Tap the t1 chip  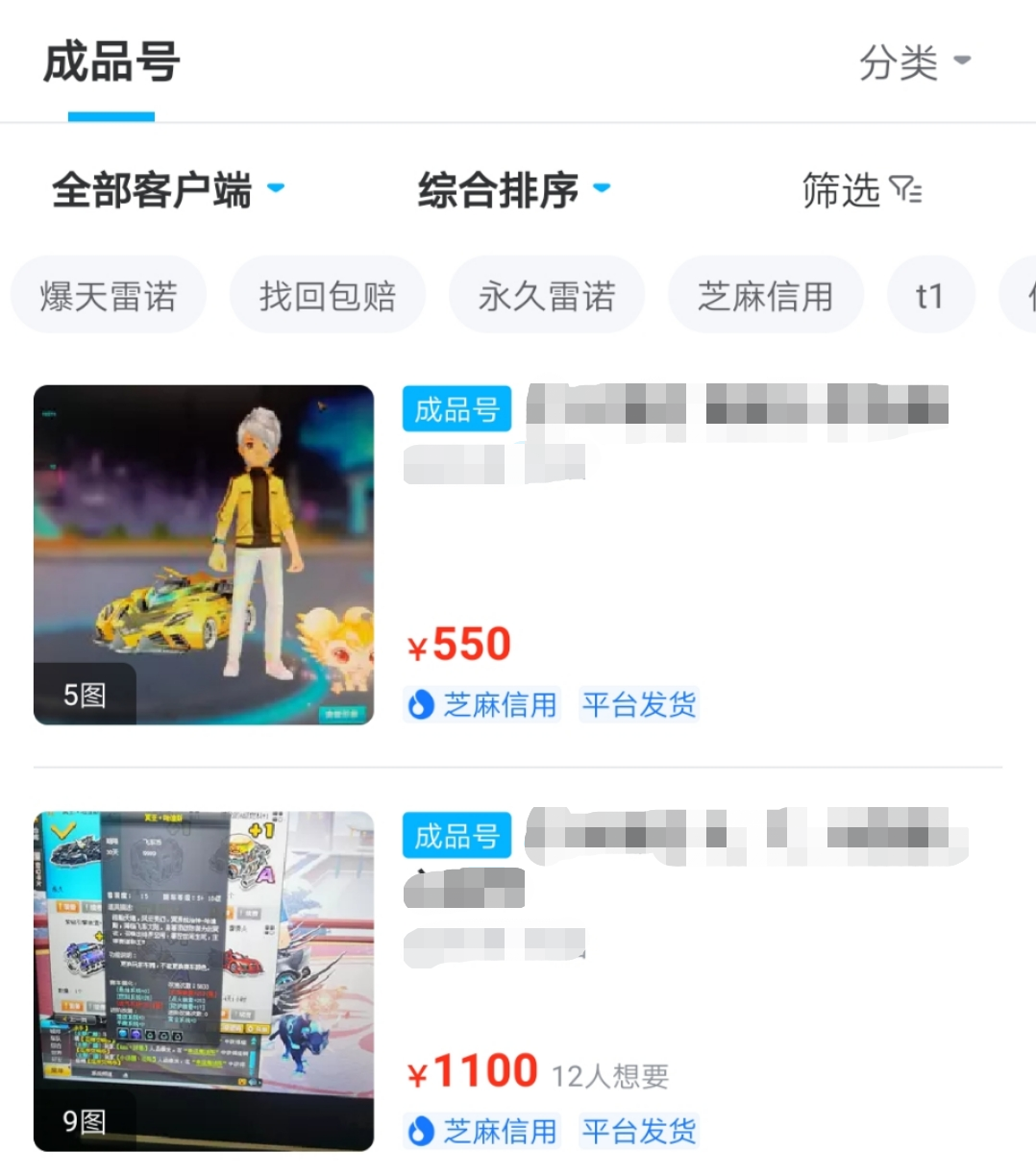[929, 296]
